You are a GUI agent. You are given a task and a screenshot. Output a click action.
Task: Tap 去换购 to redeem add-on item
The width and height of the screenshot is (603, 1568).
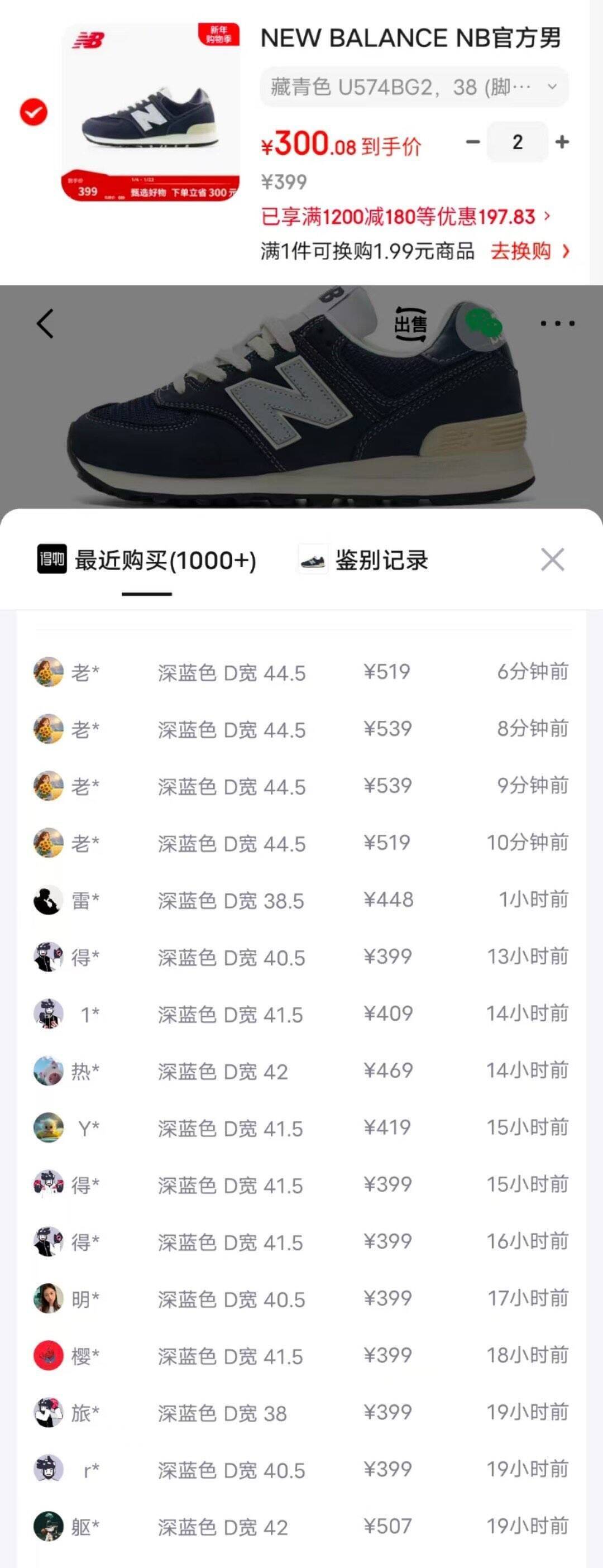pos(529,251)
